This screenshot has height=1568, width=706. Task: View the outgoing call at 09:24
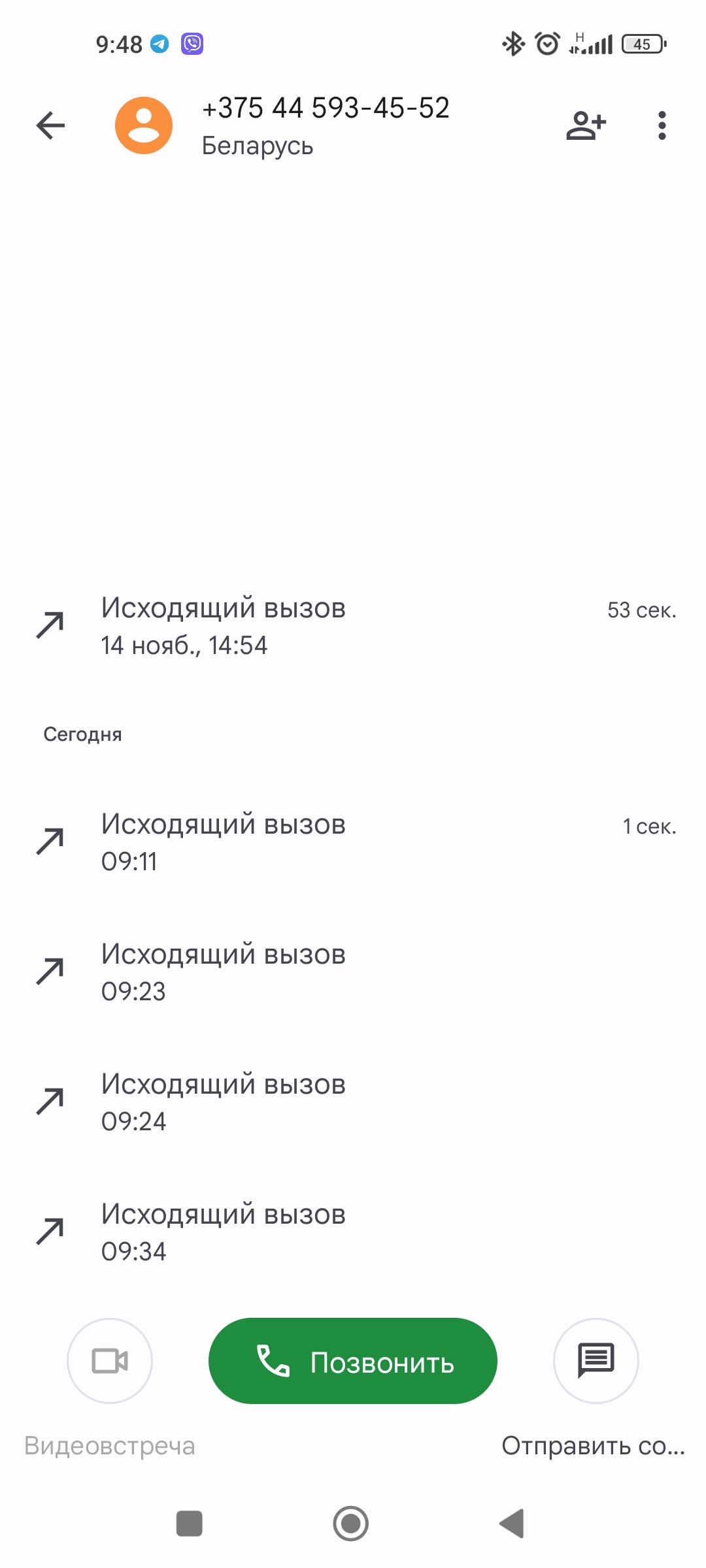point(353,1102)
